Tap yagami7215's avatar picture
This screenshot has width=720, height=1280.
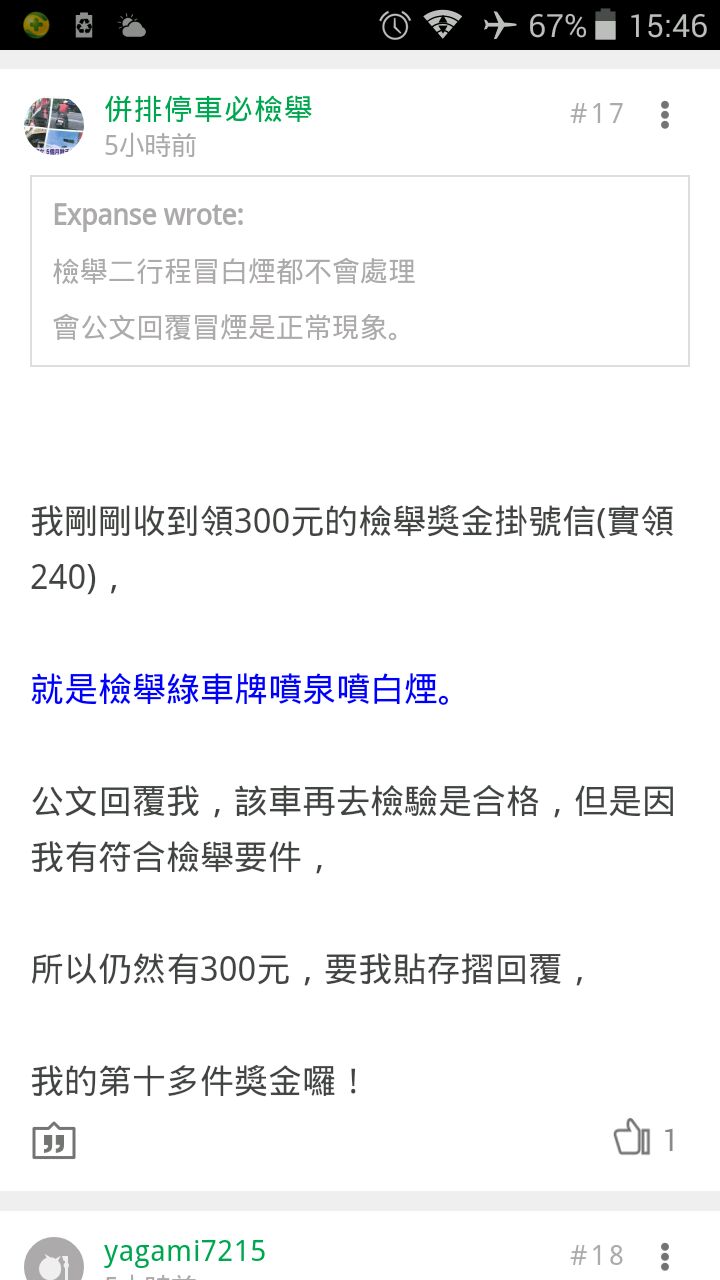(54, 1262)
